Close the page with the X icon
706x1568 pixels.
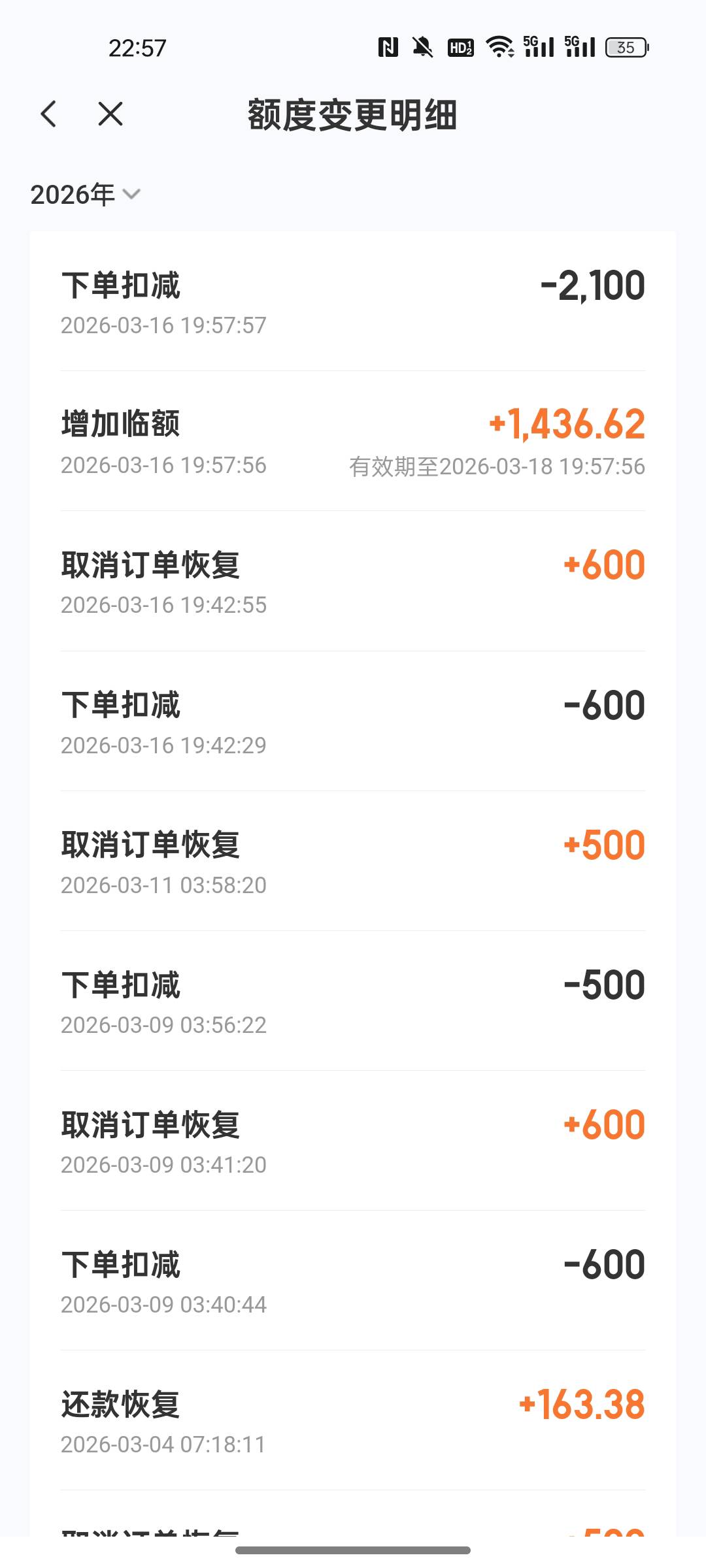click(x=110, y=114)
